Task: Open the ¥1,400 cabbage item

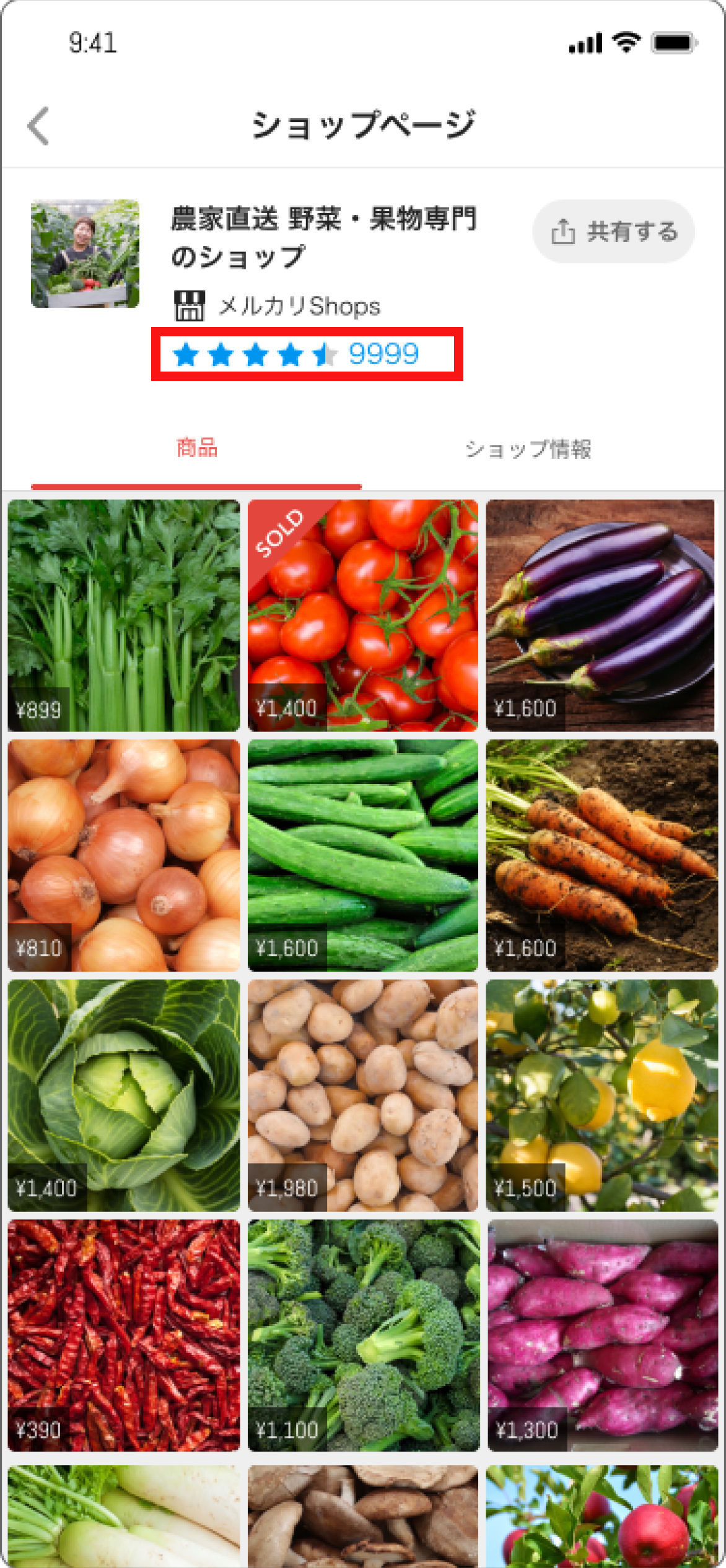Action: (123, 1095)
